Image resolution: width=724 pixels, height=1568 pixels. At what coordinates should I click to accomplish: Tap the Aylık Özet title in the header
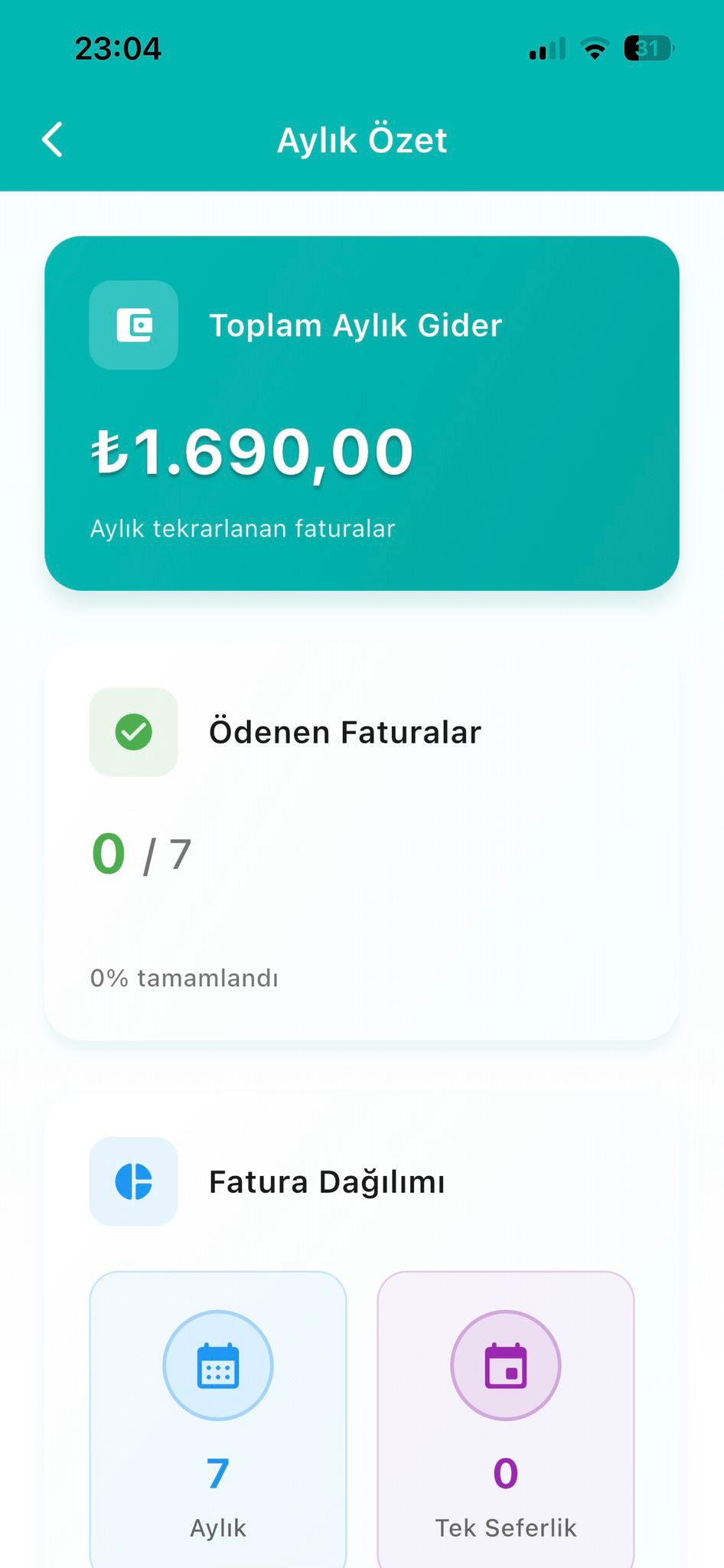(362, 140)
